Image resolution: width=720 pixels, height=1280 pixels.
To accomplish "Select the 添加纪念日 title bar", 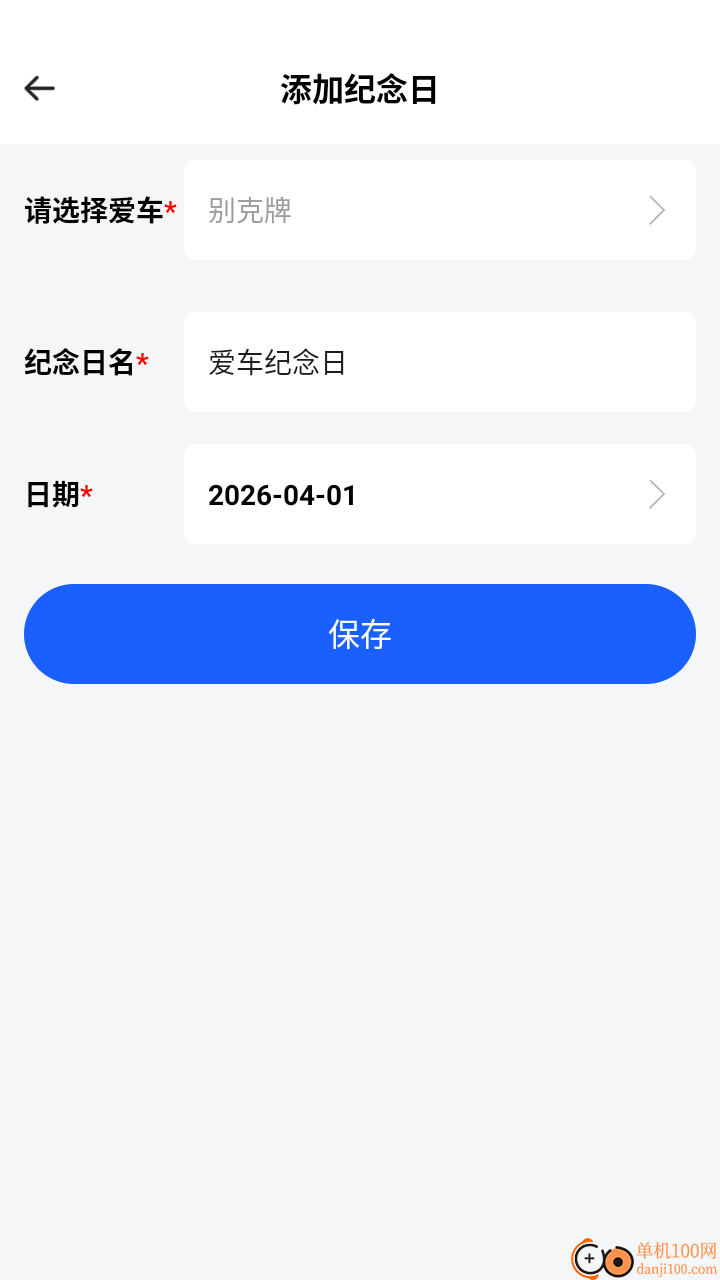I will click(x=360, y=88).
